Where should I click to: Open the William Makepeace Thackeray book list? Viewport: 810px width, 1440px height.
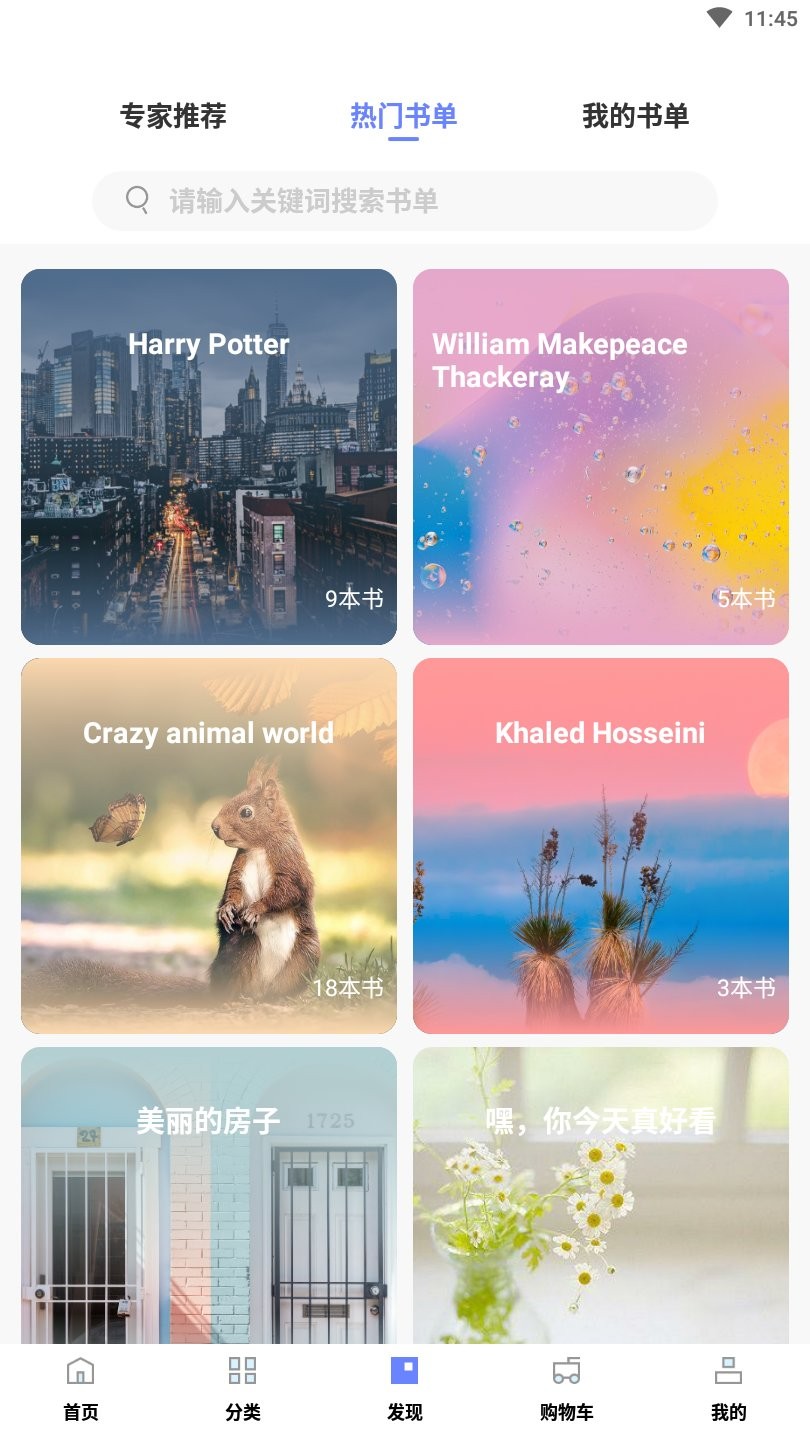[x=601, y=457]
